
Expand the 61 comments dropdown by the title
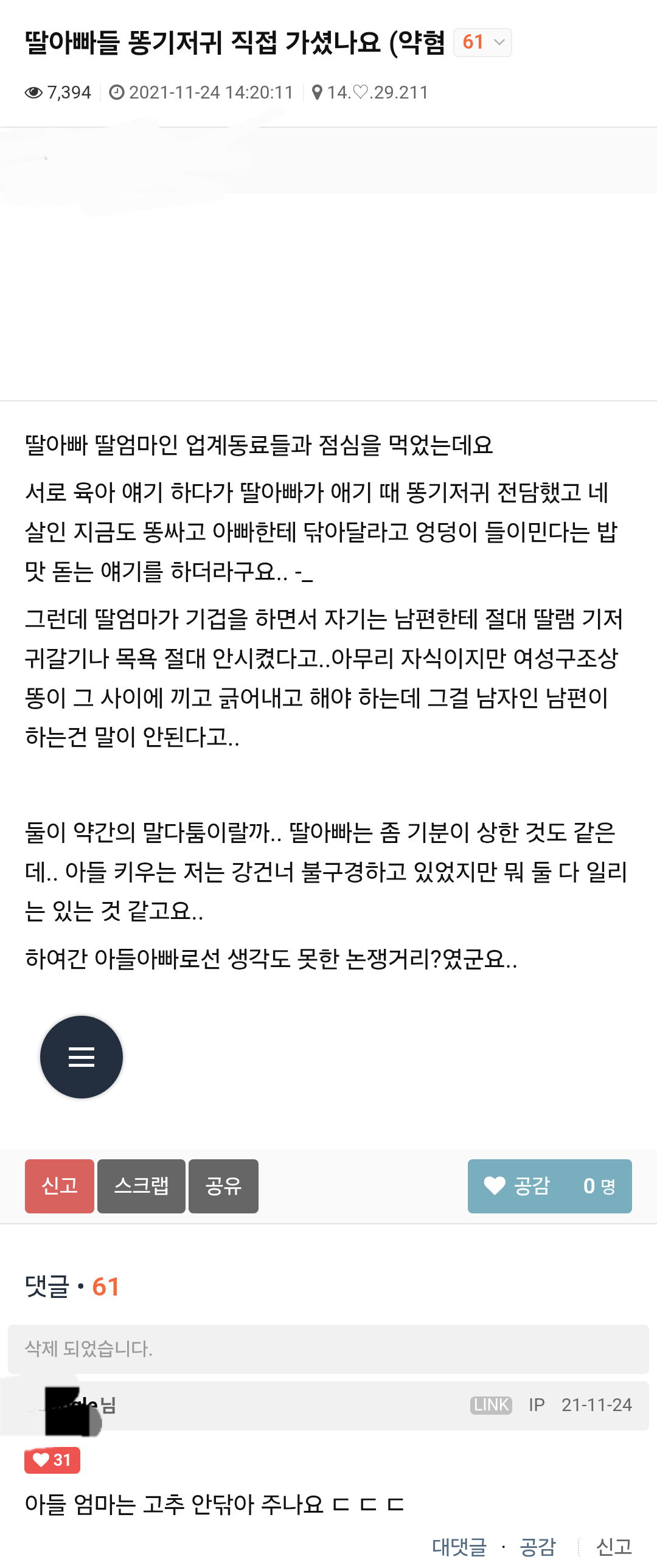(x=482, y=43)
